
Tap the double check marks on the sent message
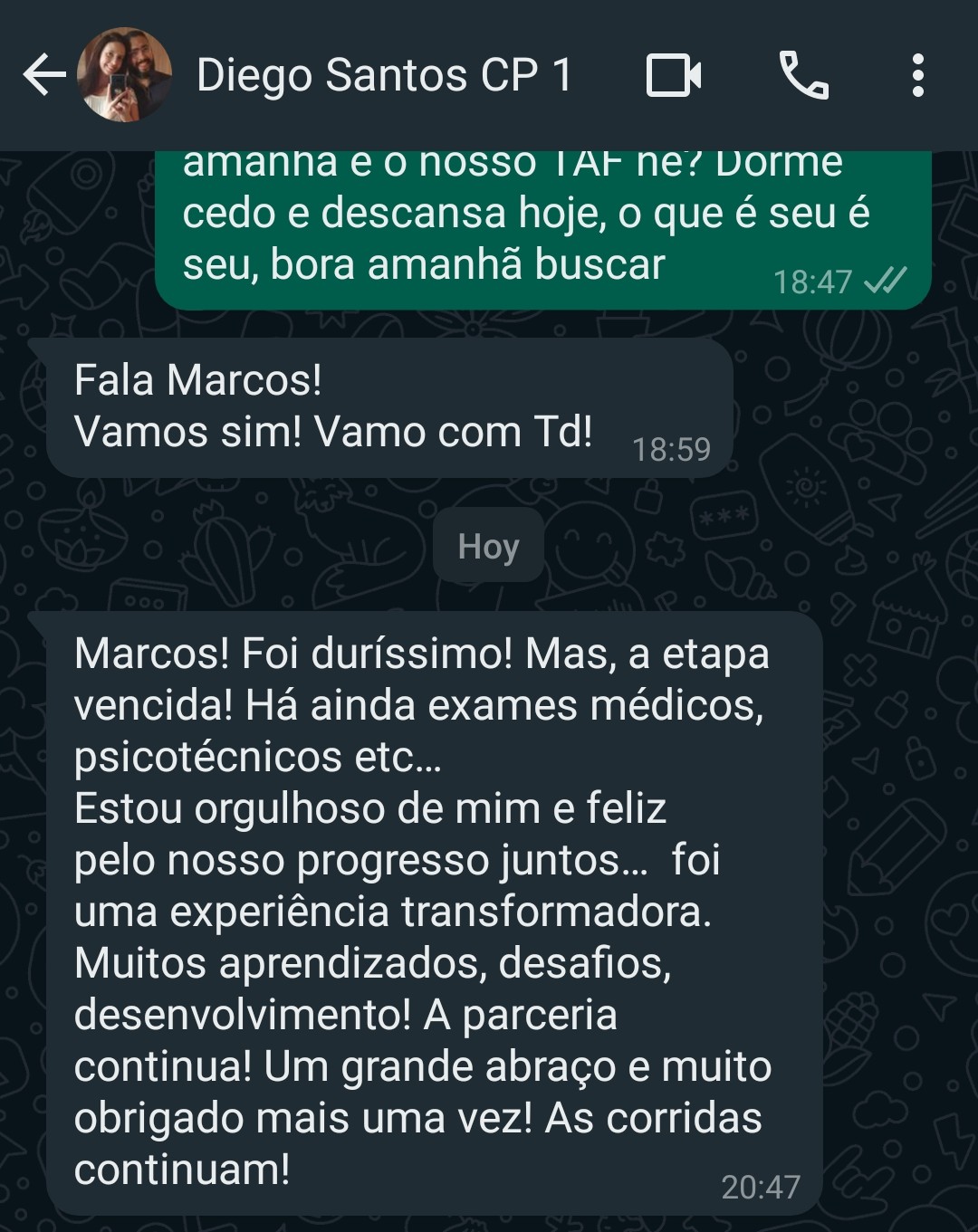(888, 282)
